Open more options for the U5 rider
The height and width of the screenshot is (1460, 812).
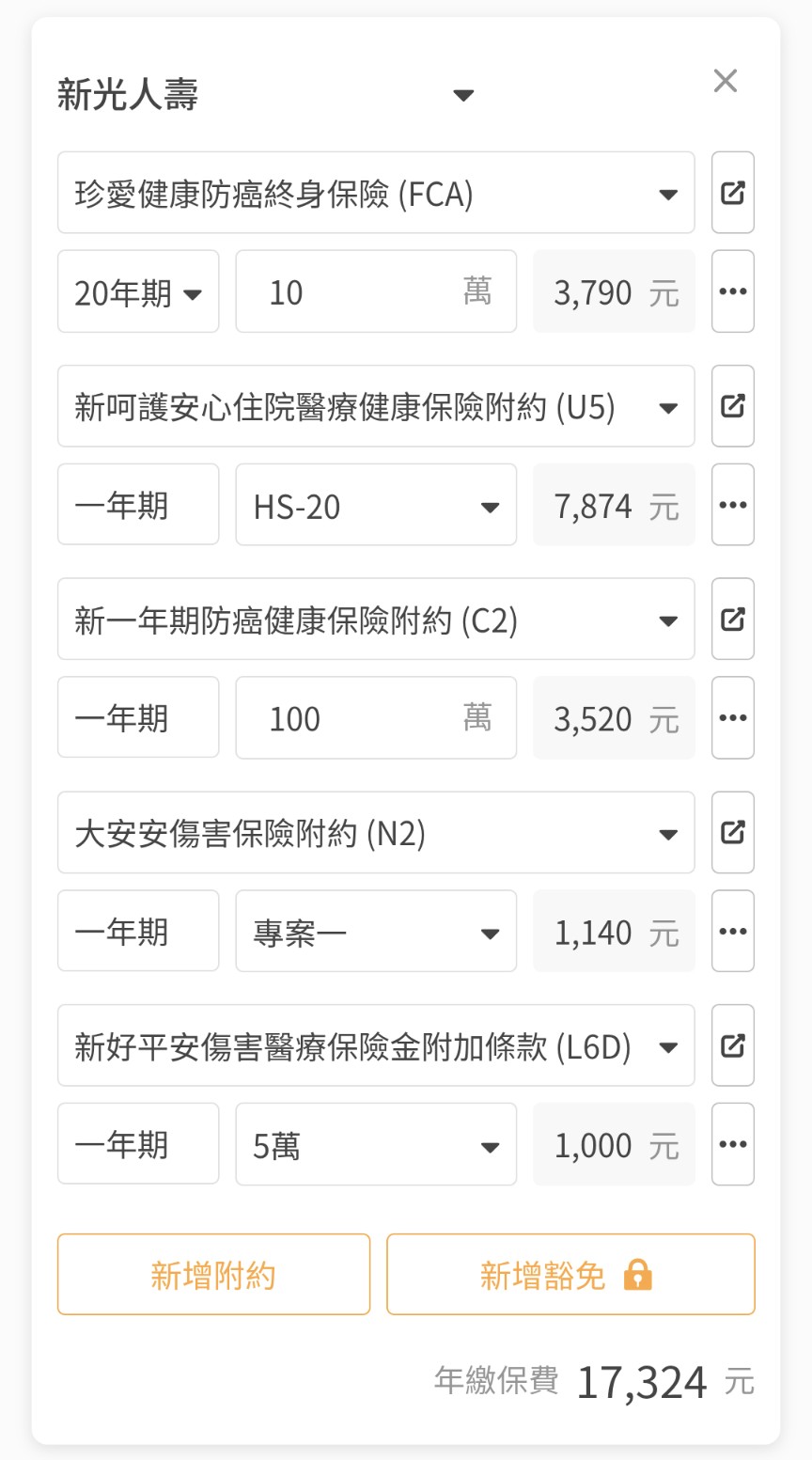pos(732,505)
